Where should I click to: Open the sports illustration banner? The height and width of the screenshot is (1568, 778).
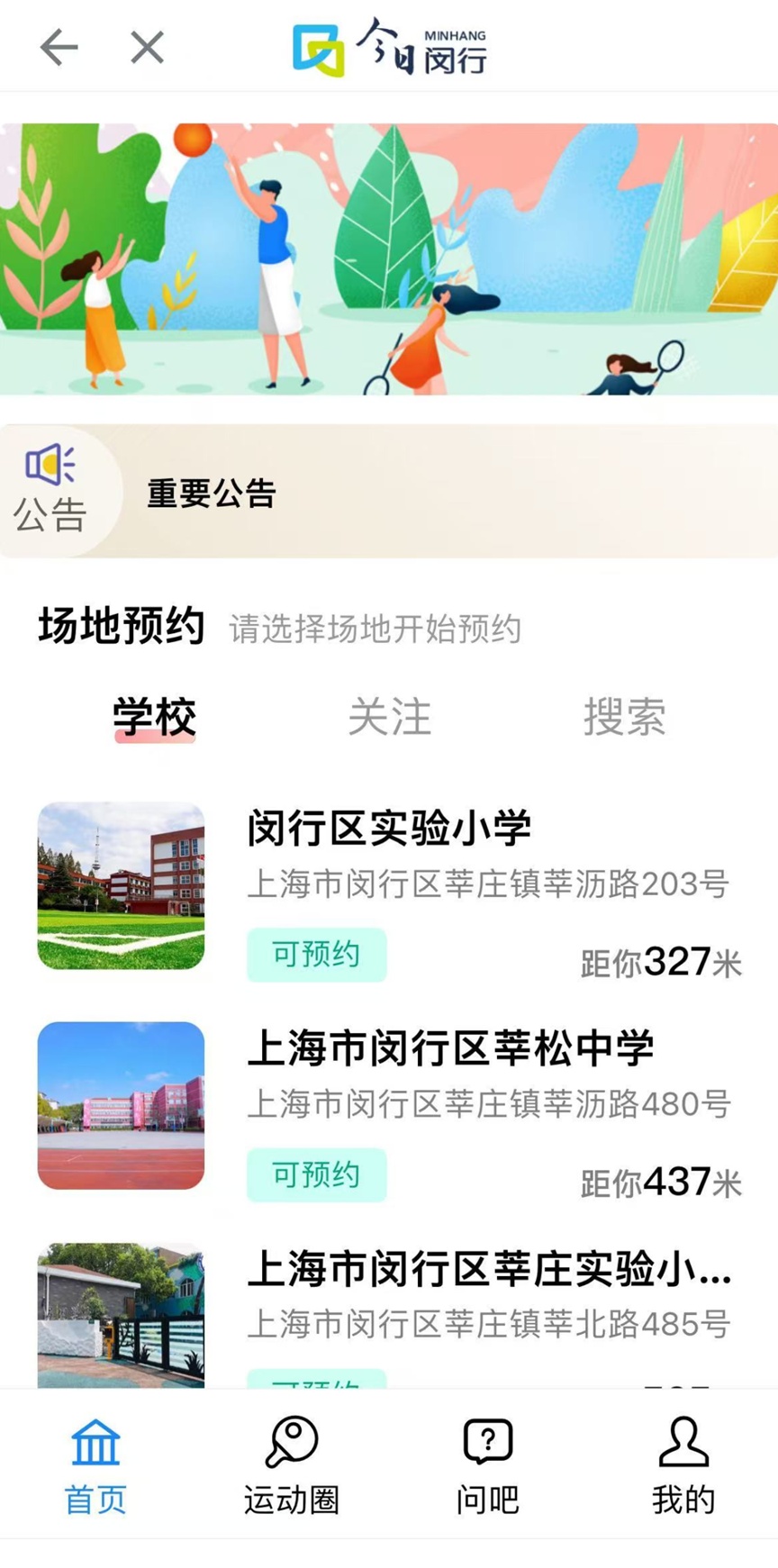389,259
